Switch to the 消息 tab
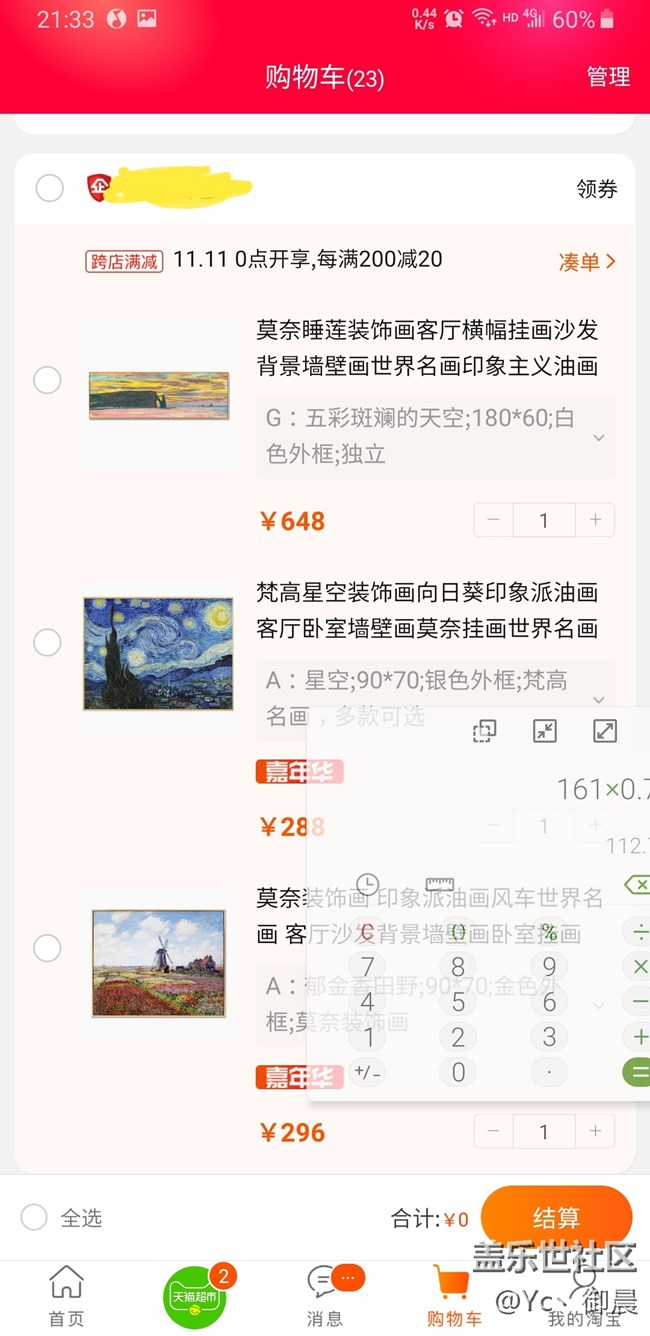 (x=323, y=1296)
